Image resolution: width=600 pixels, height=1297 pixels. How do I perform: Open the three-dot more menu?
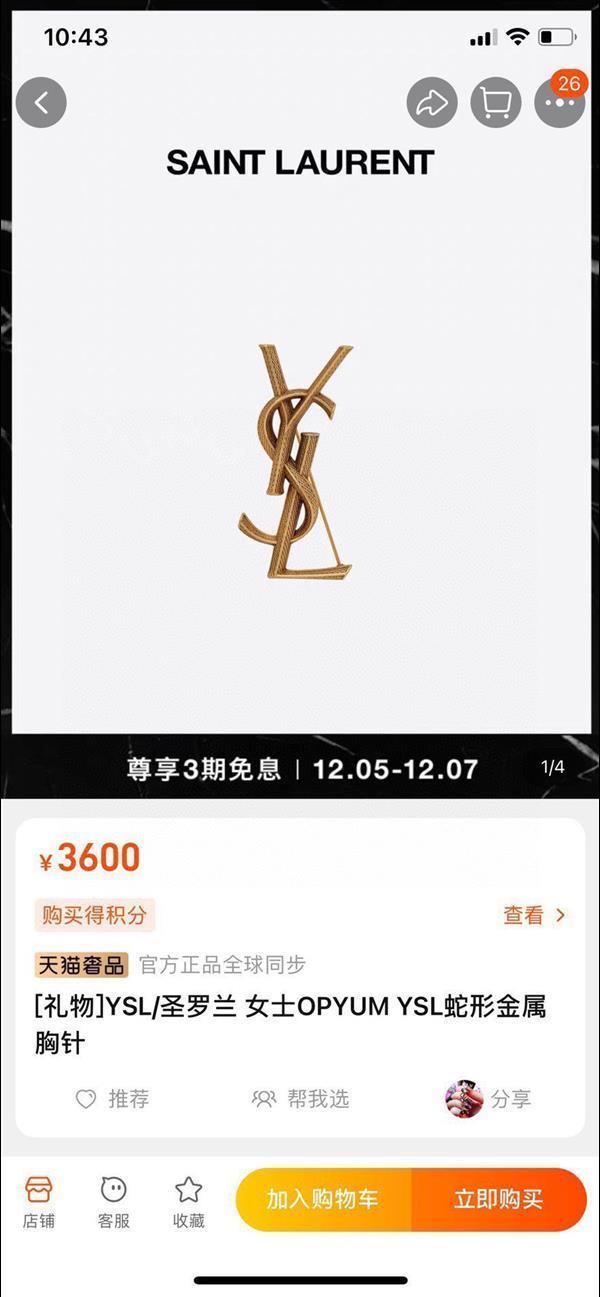[x=559, y=103]
